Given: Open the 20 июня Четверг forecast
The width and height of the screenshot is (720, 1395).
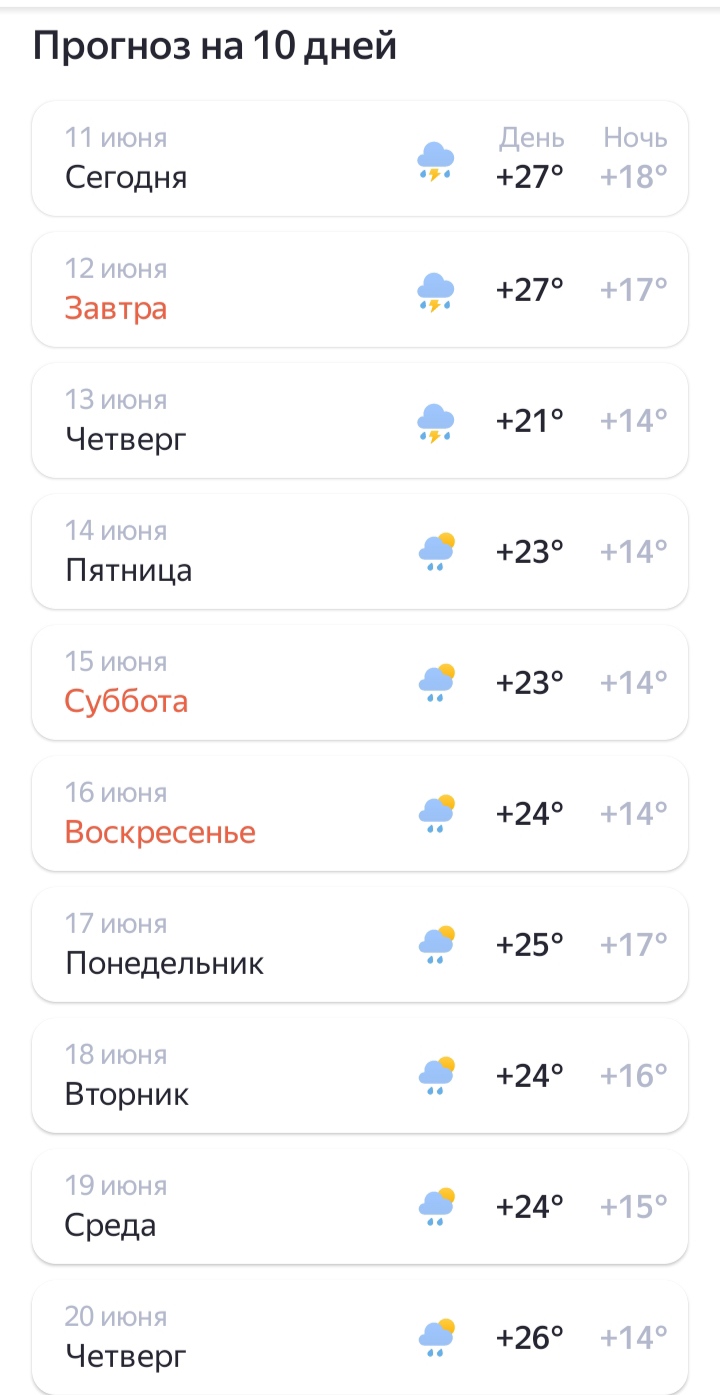Looking at the screenshot, I should click(x=360, y=1337).
